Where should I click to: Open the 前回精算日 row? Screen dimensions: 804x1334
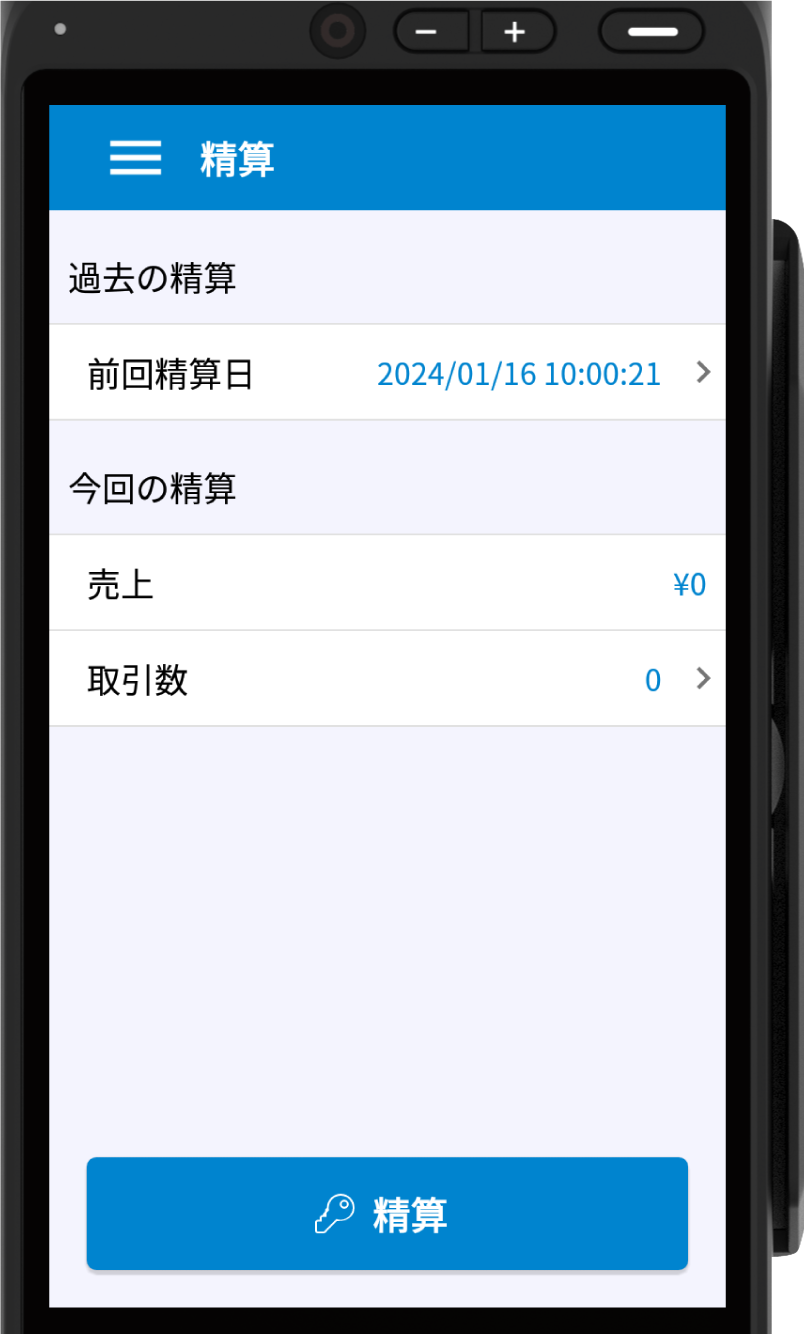click(x=387, y=373)
